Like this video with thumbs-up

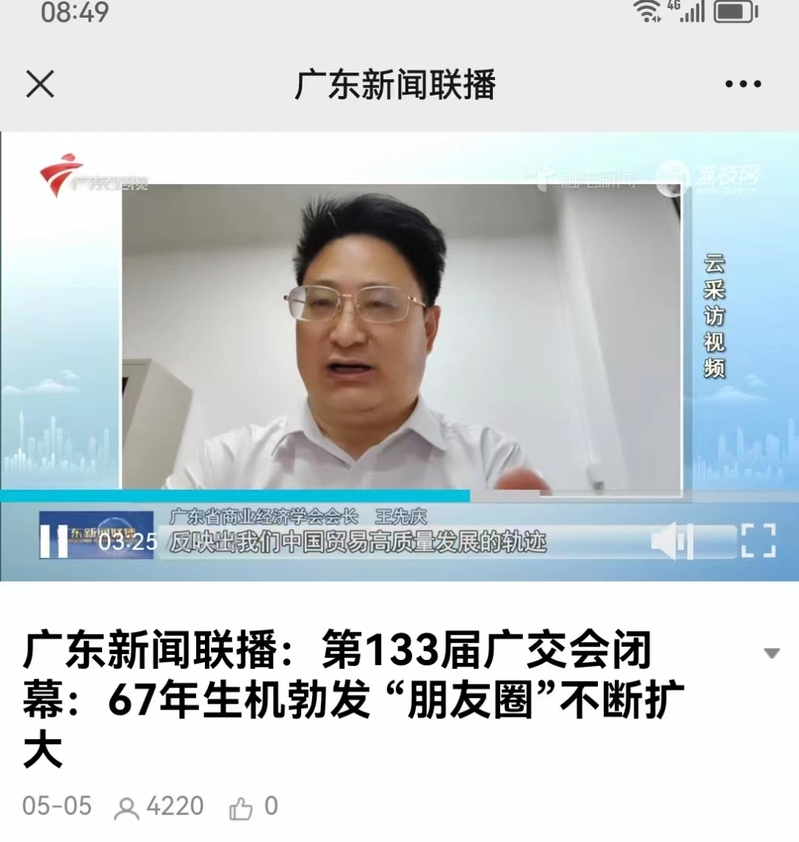241,808
